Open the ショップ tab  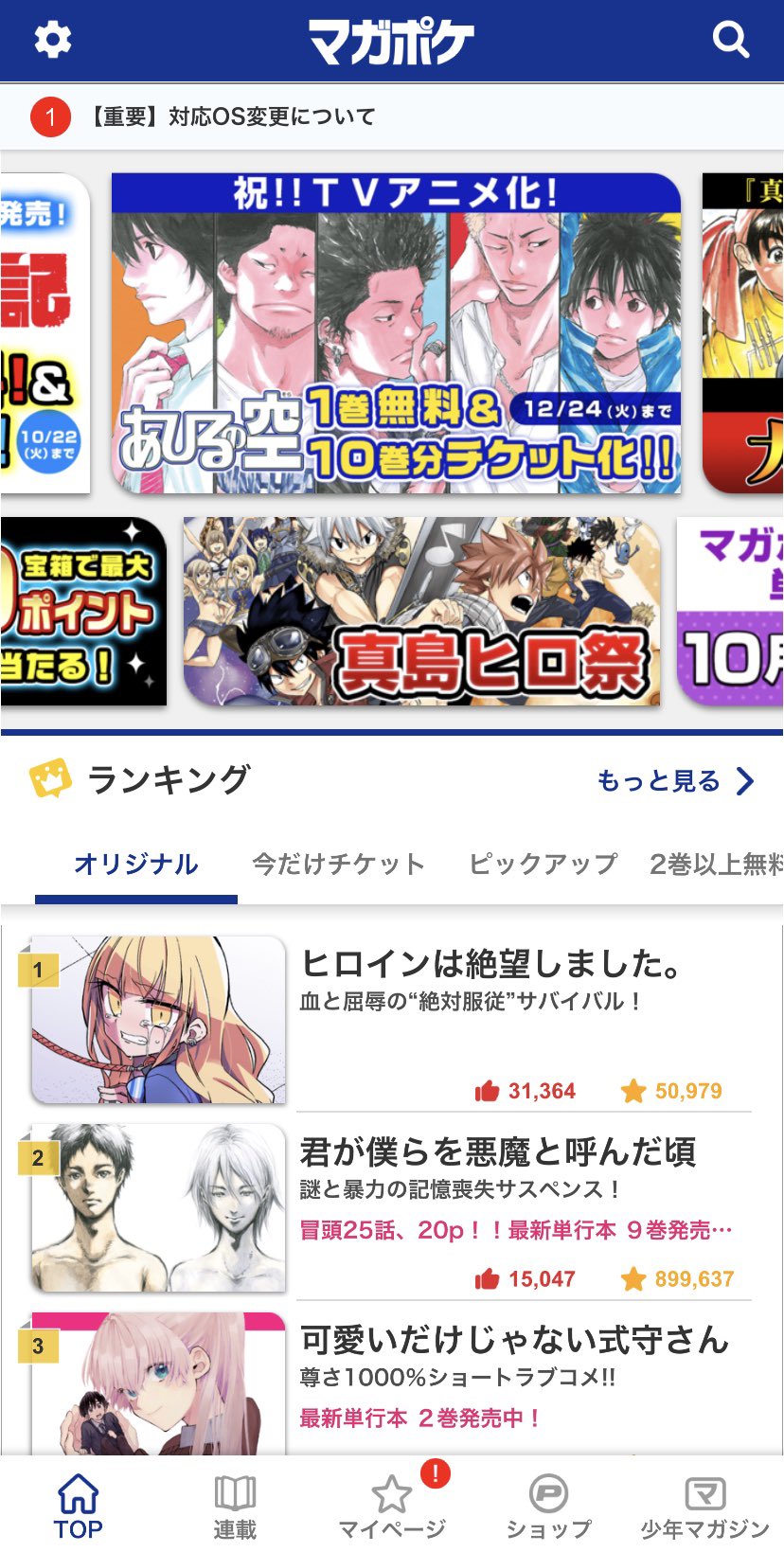548,1506
